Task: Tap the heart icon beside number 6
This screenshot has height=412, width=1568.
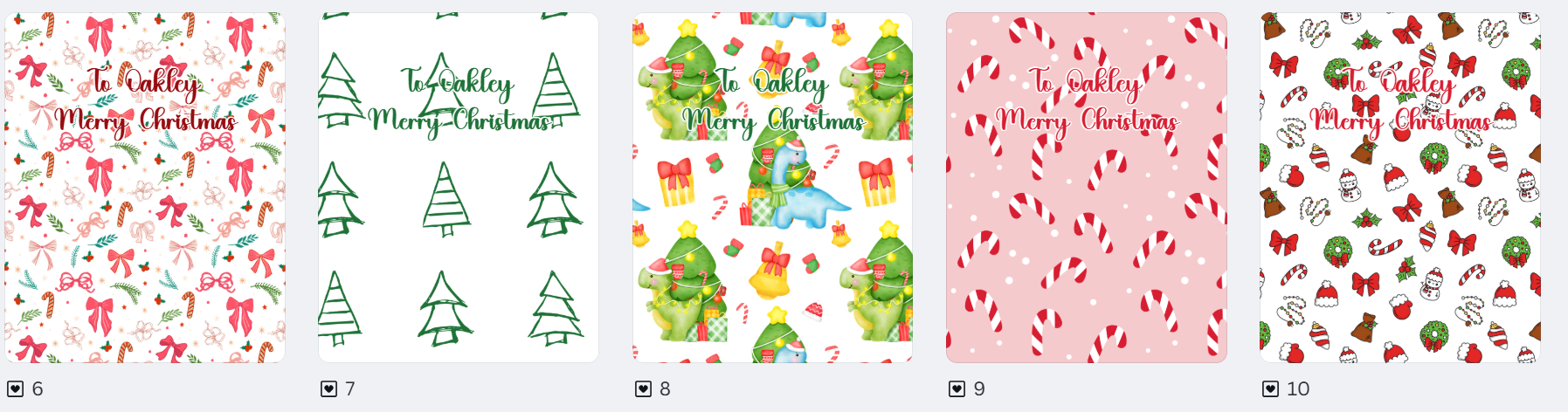Action: (x=15, y=389)
